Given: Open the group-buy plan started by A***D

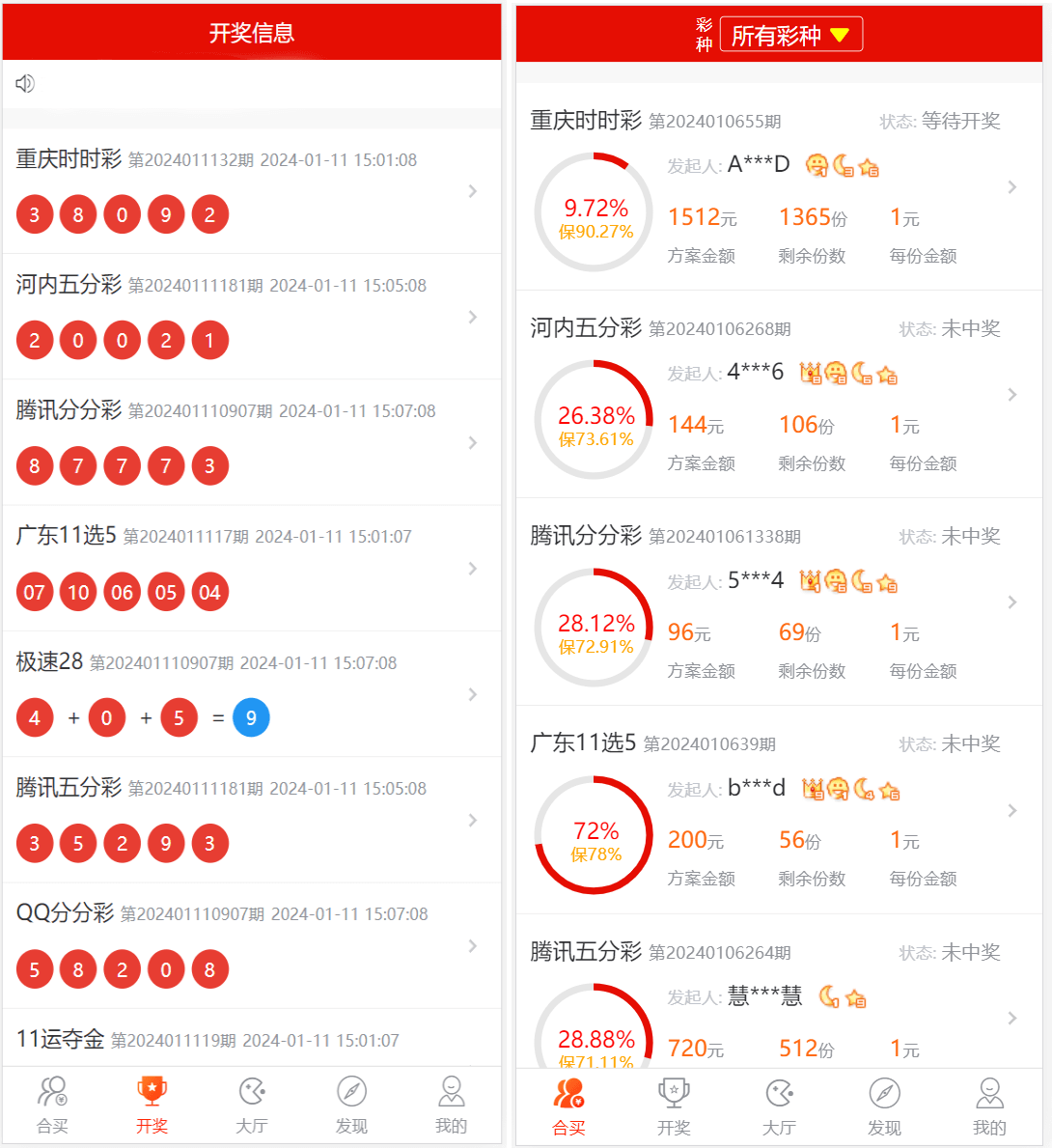Looking at the screenshot, I should (x=779, y=187).
